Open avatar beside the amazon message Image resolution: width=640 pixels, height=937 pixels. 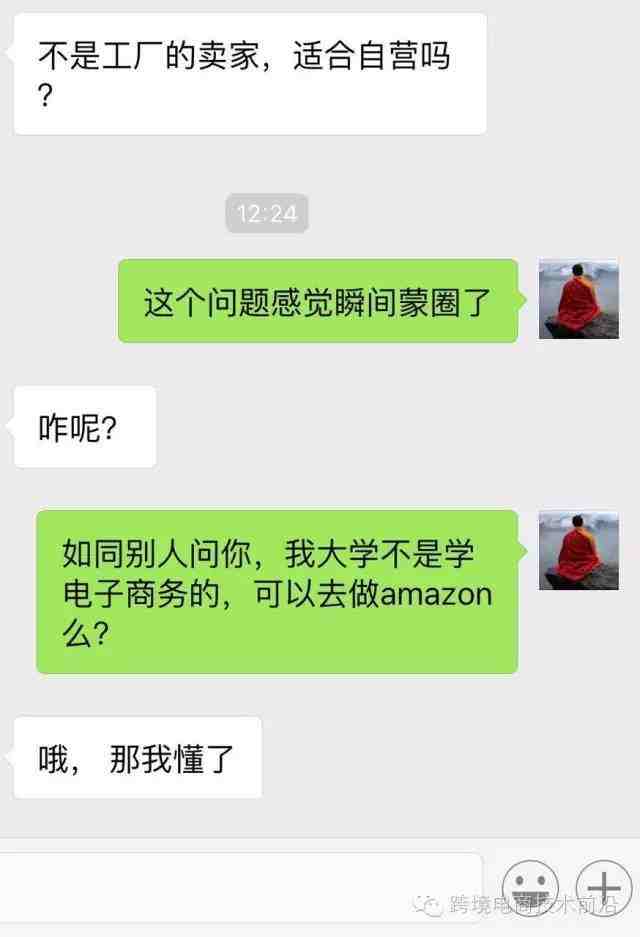[x=578, y=551]
